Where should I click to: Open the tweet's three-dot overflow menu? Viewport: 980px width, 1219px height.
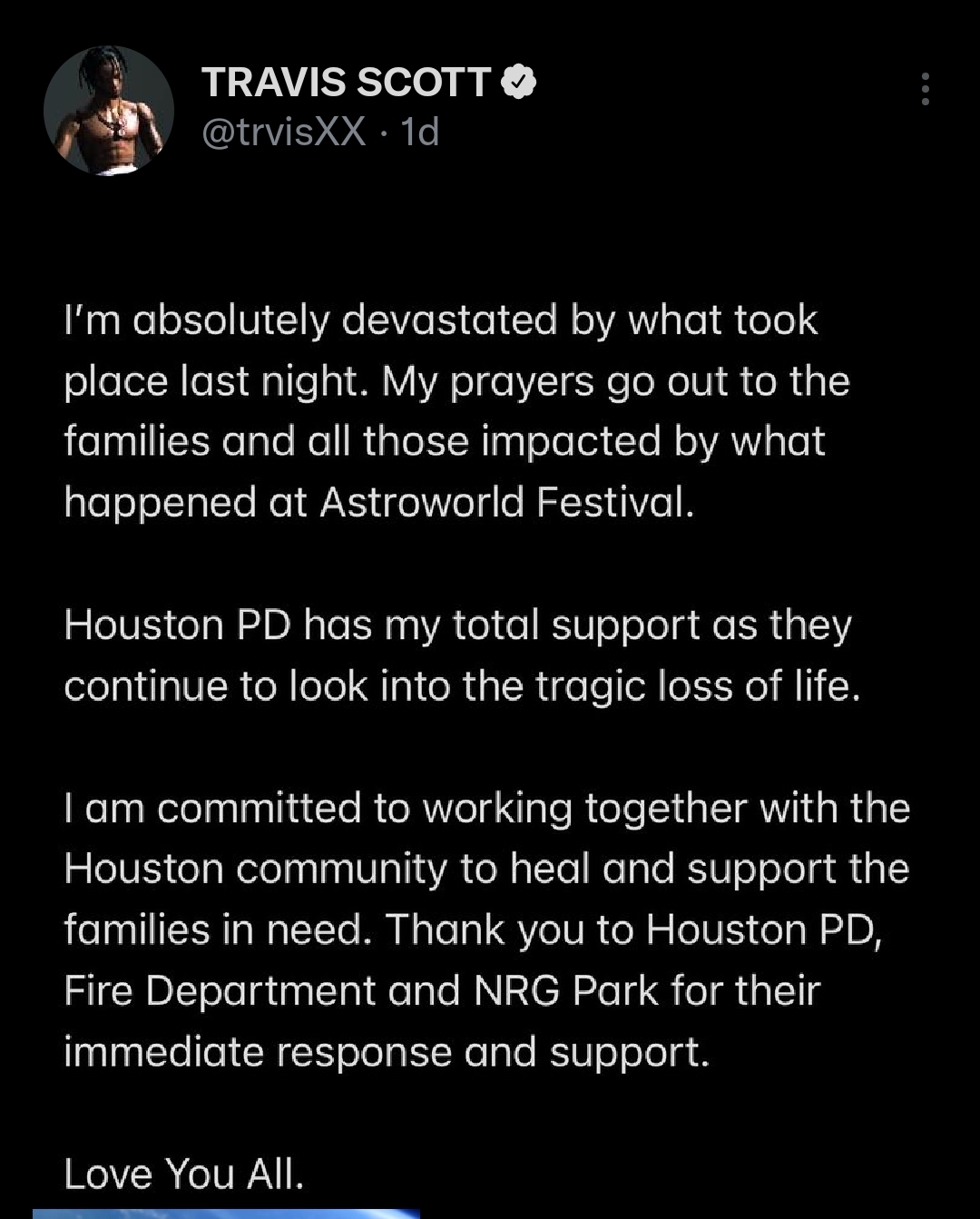point(925,89)
